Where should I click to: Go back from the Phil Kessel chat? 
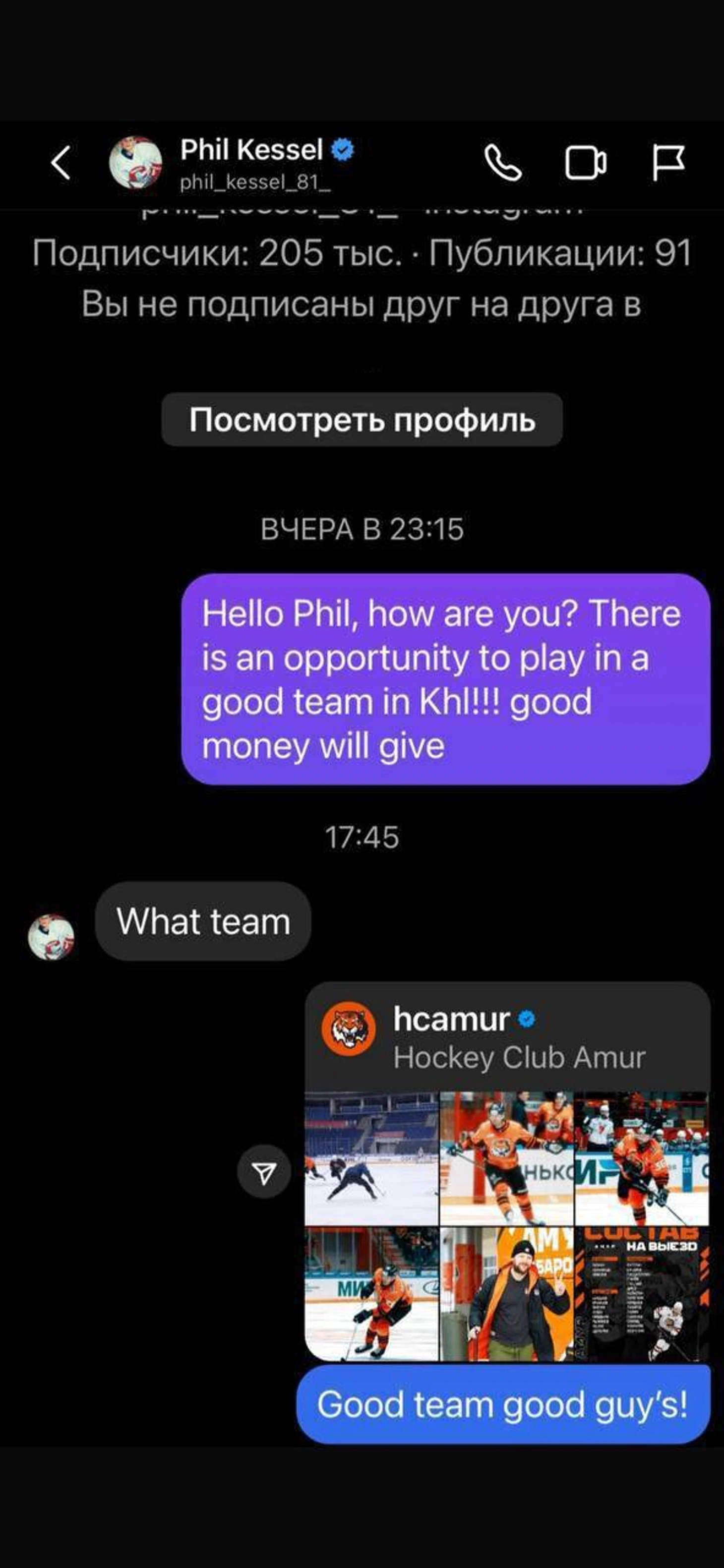pos(61,163)
